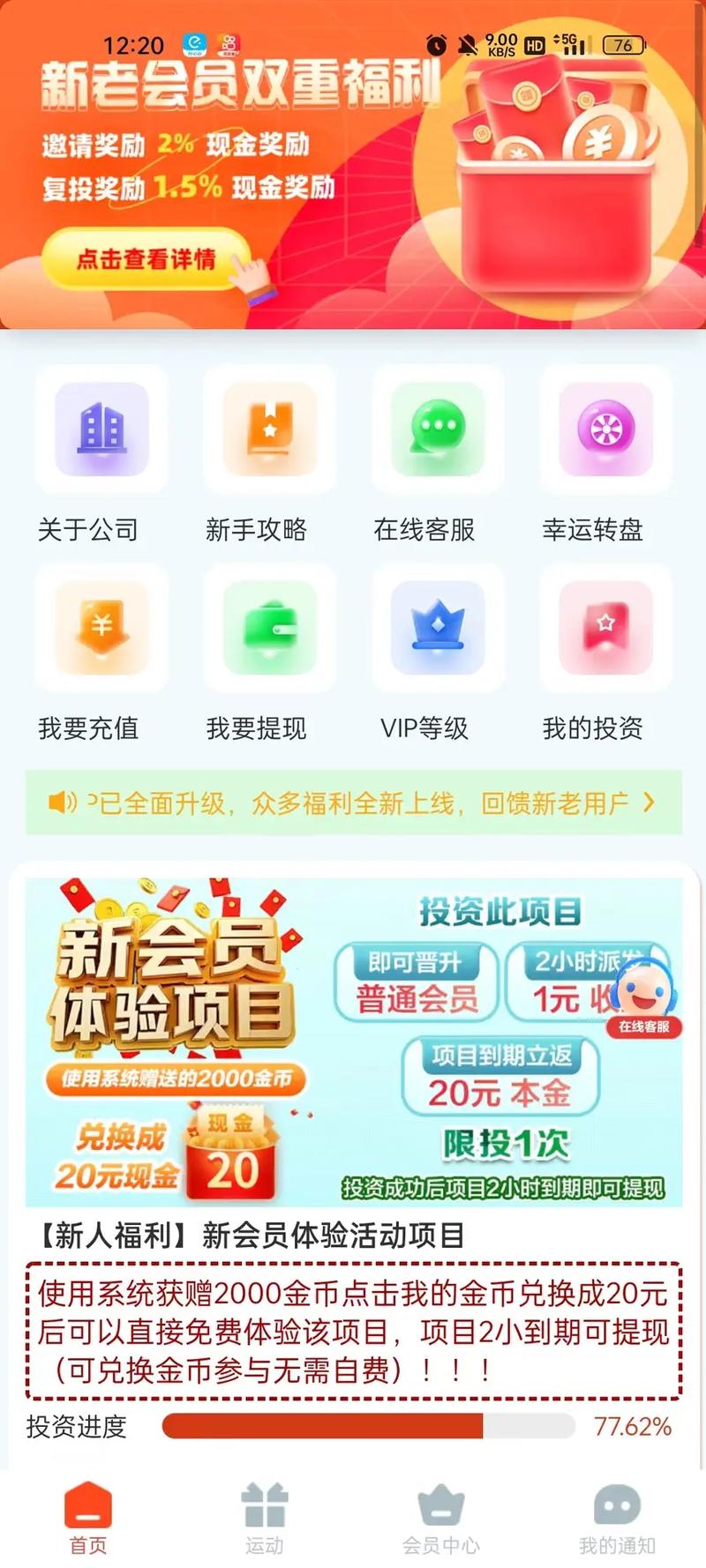Open the 我要充值 recharge icon
The width and height of the screenshot is (706, 1568).
(x=101, y=628)
